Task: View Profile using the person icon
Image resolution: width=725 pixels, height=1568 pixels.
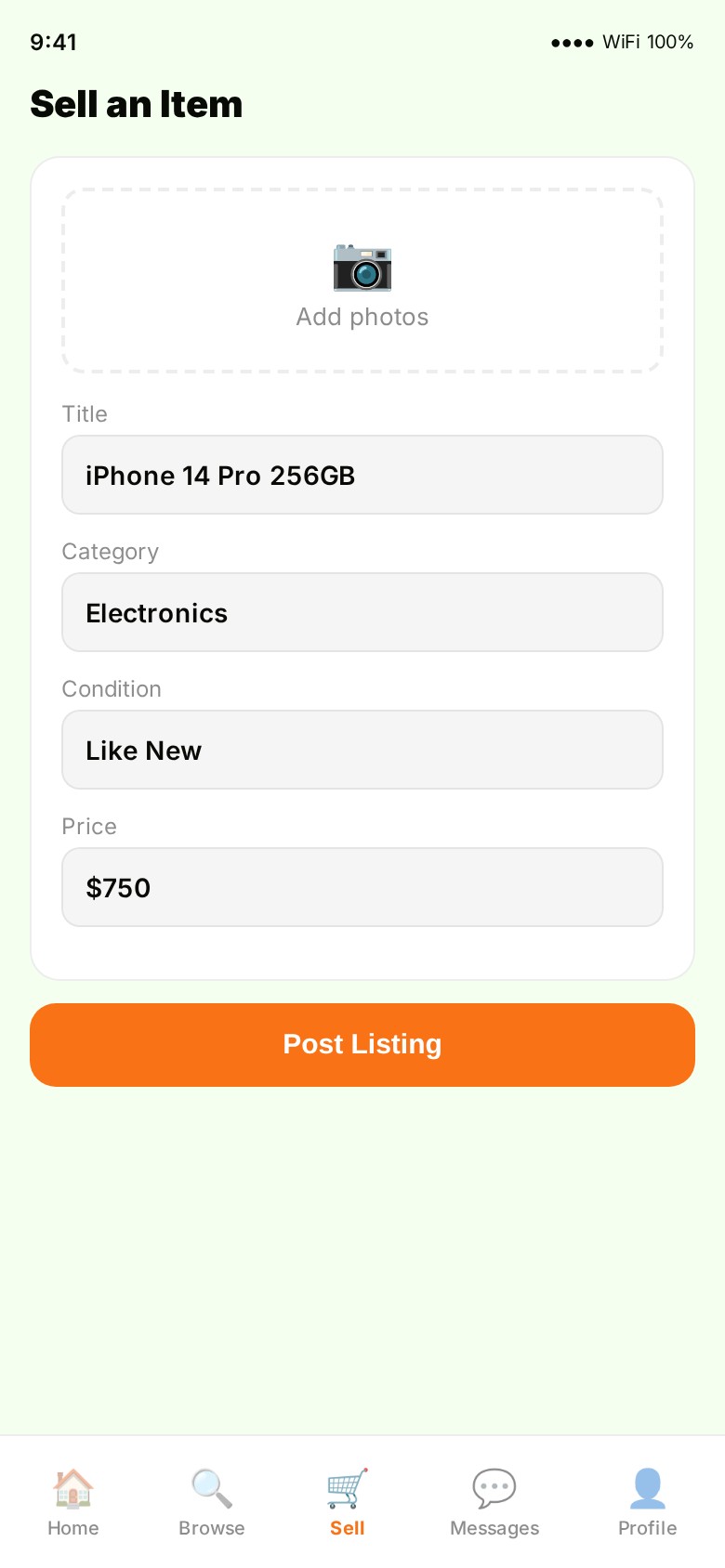Action: [647, 1484]
